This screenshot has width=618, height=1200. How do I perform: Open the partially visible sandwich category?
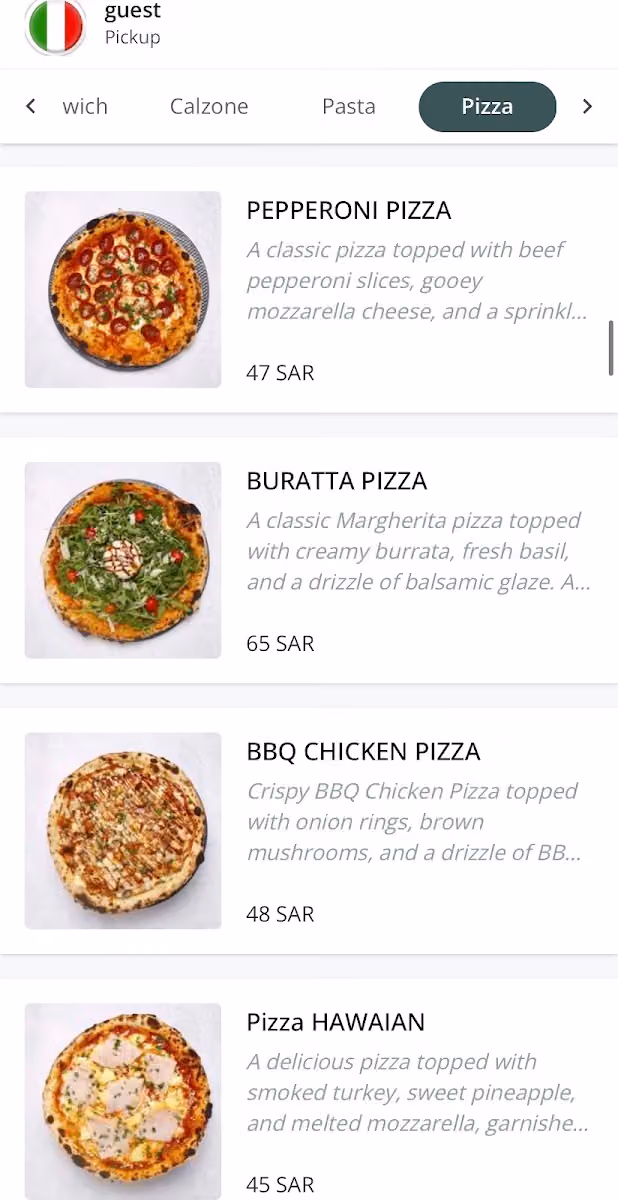(85, 106)
